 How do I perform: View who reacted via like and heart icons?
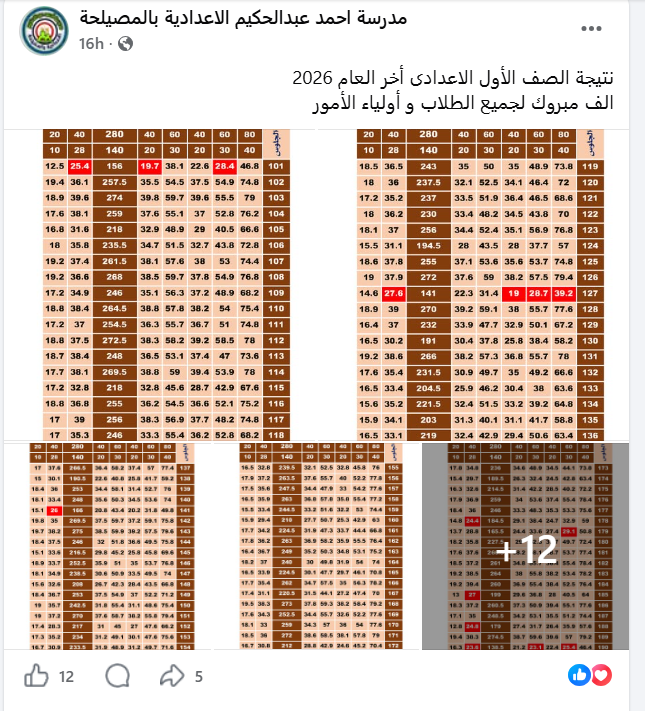590,675
